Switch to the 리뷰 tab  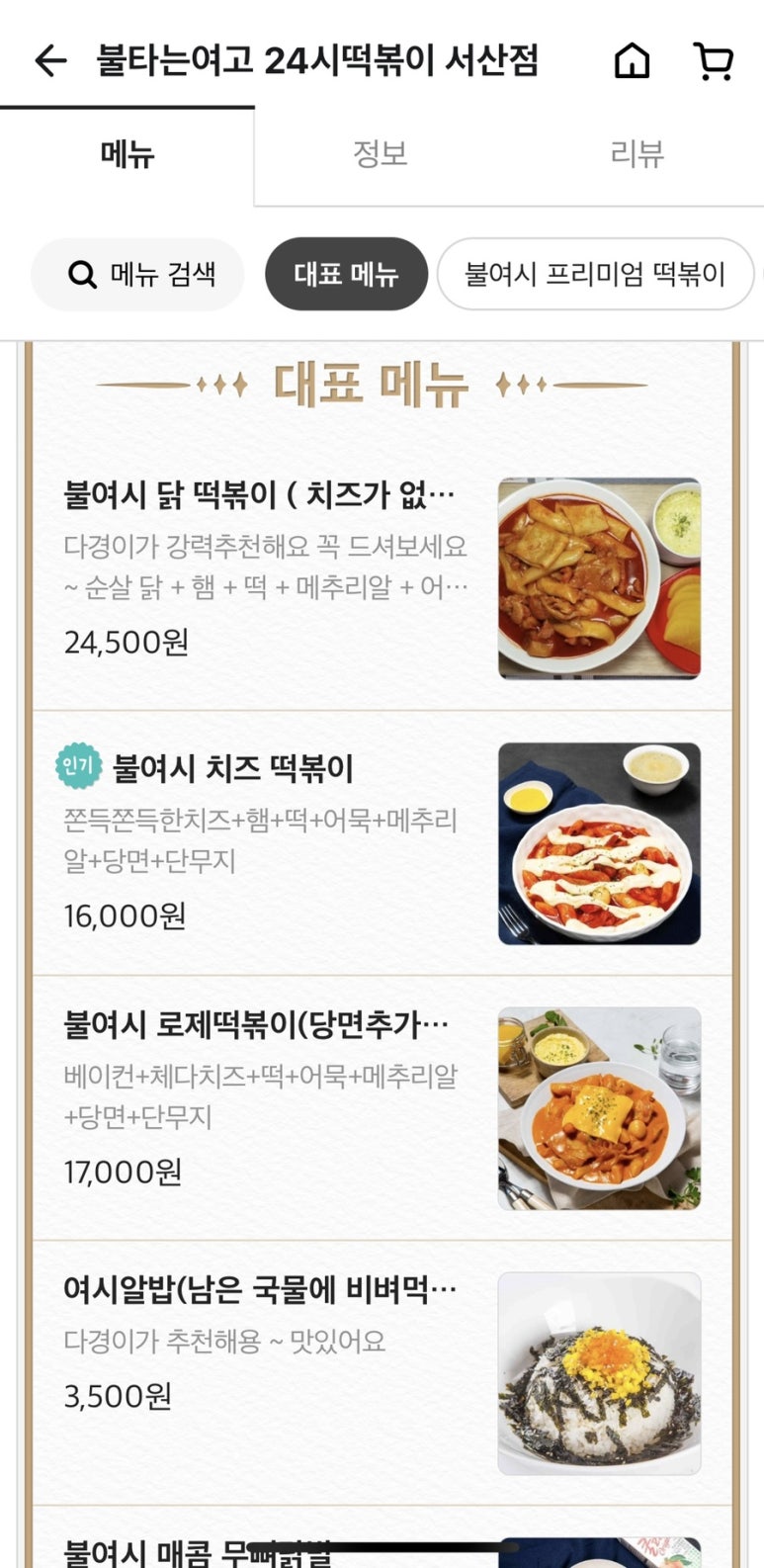tap(637, 154)
